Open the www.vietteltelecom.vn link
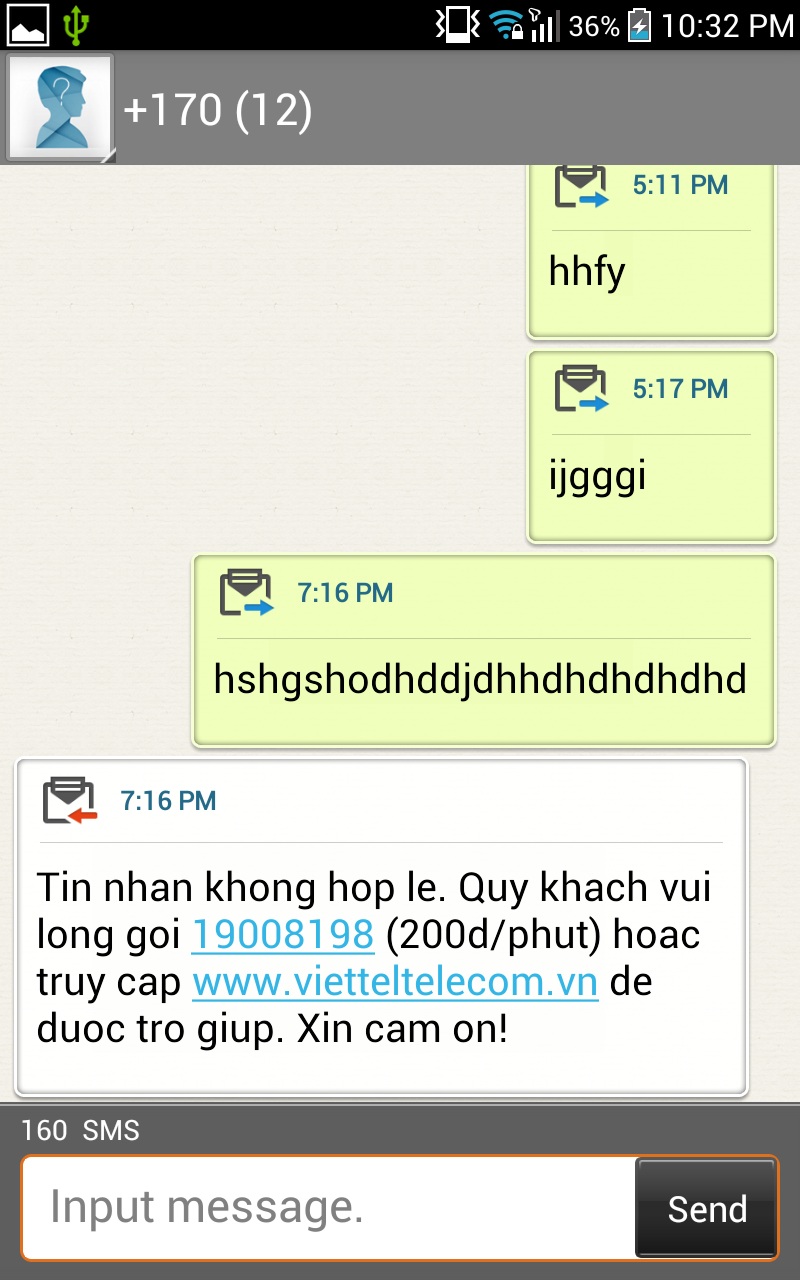The width and height of the screenshot is (800, 1280). [x=395, y=982]
